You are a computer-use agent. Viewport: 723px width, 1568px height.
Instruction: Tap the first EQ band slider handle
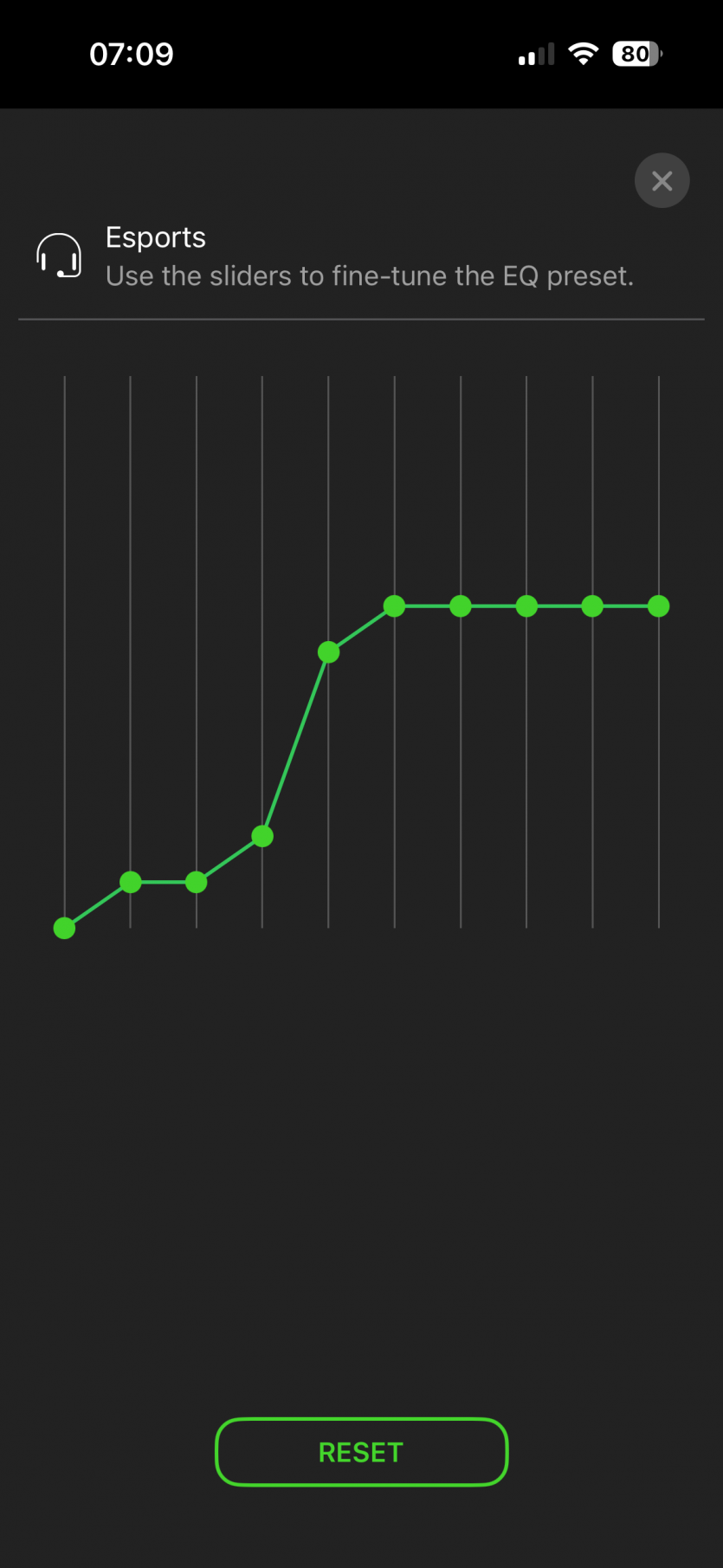coord(64,928)
